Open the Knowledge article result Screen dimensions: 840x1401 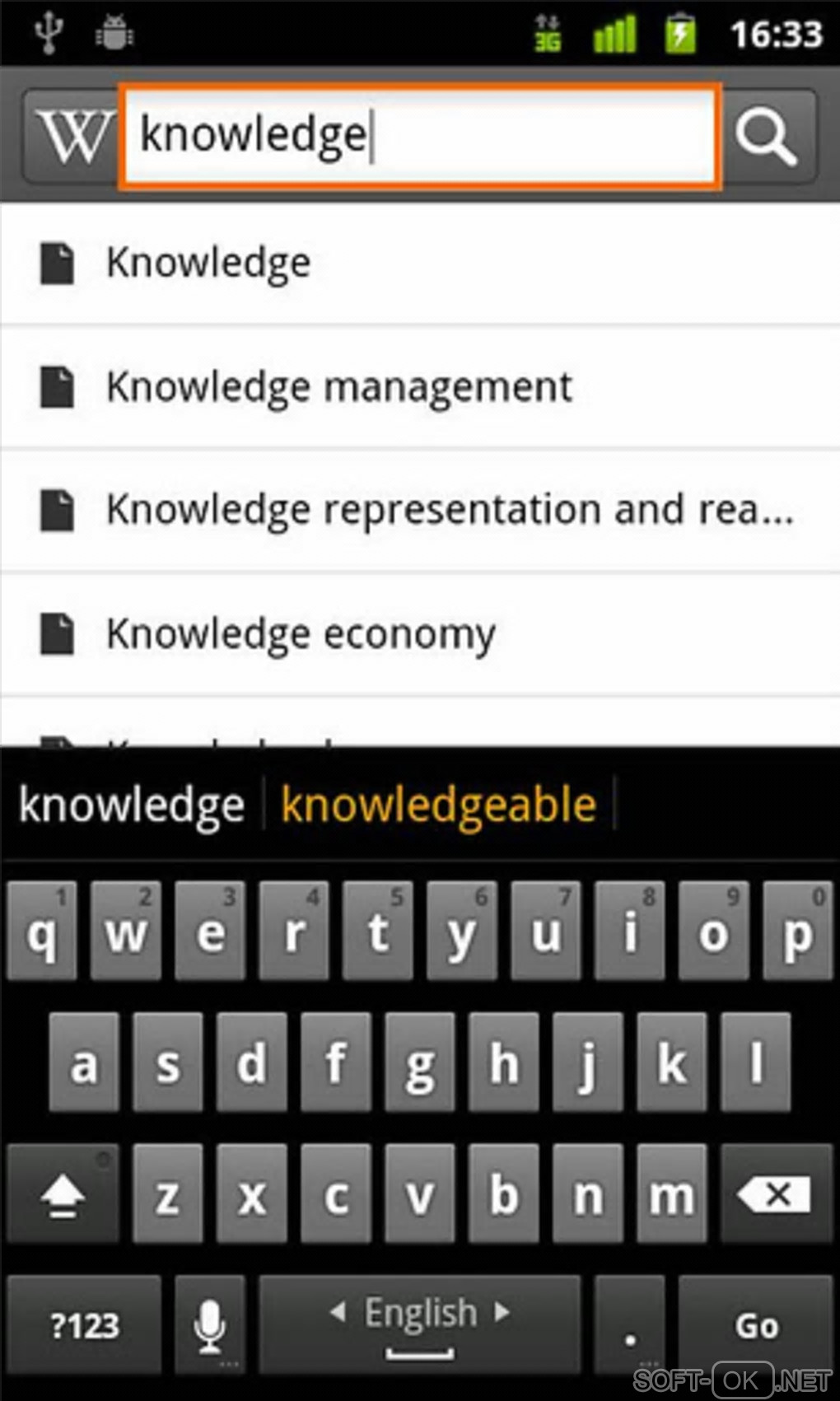pos(208,264)
